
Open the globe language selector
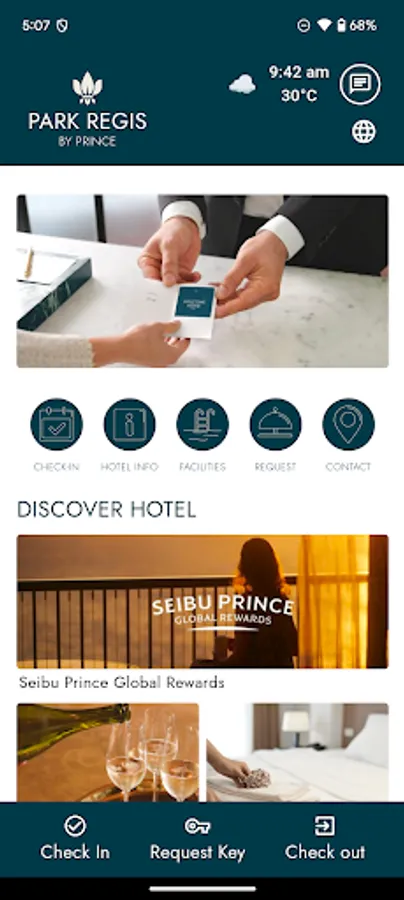[364, 131]
